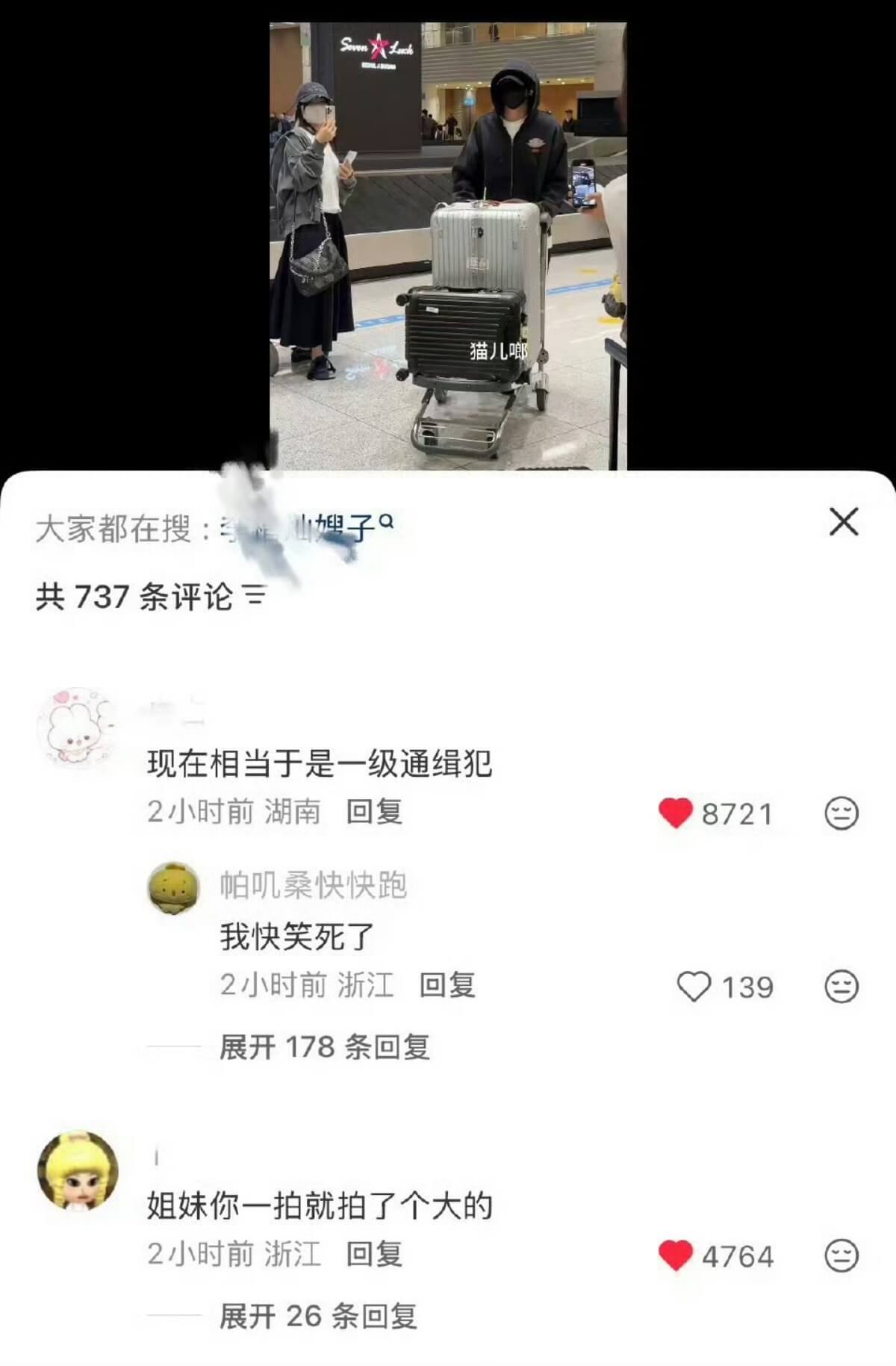The image size is (896, 1366).
Task: Dislike the comment 现在相当于是一级通缉犯
Action: coord(841,813)
